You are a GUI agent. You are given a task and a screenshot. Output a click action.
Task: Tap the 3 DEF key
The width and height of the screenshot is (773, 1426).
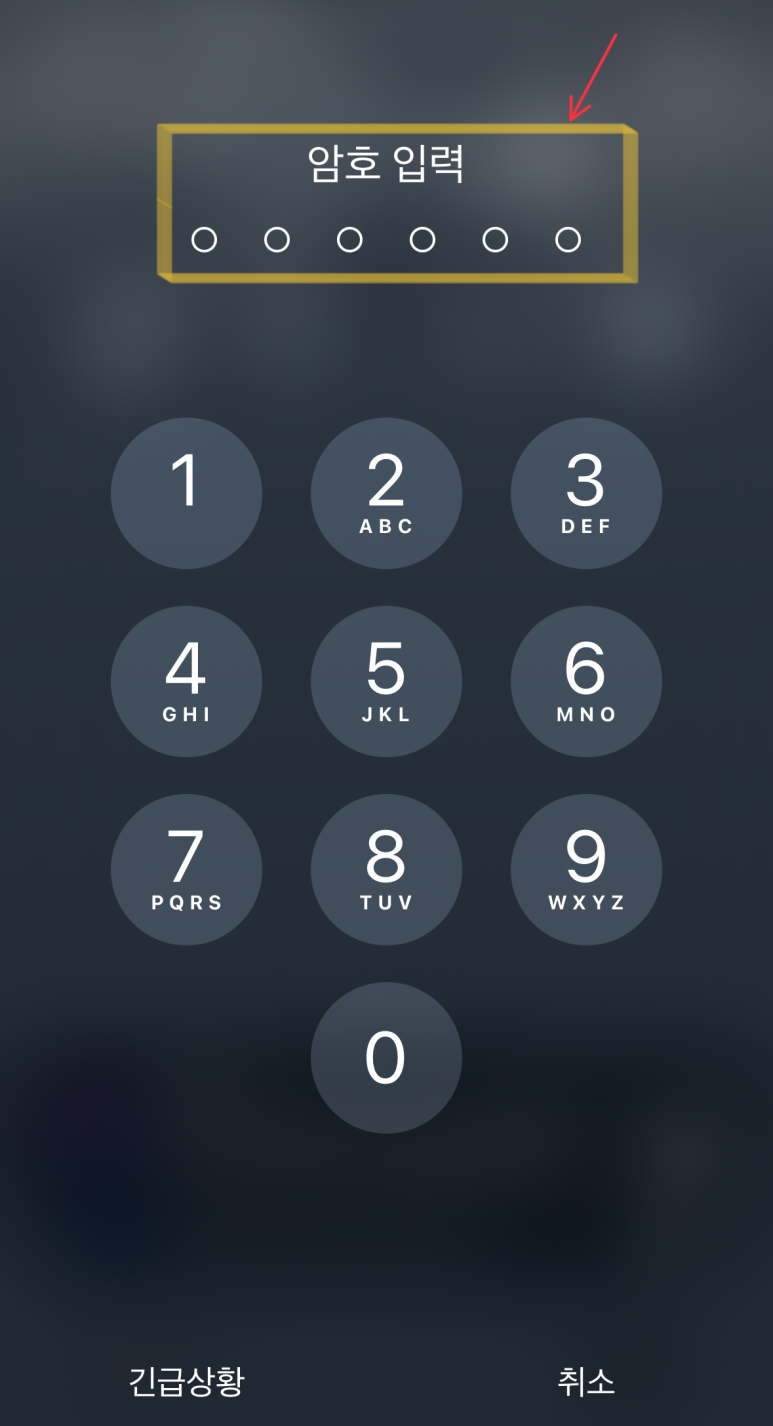tap(586, 493)
